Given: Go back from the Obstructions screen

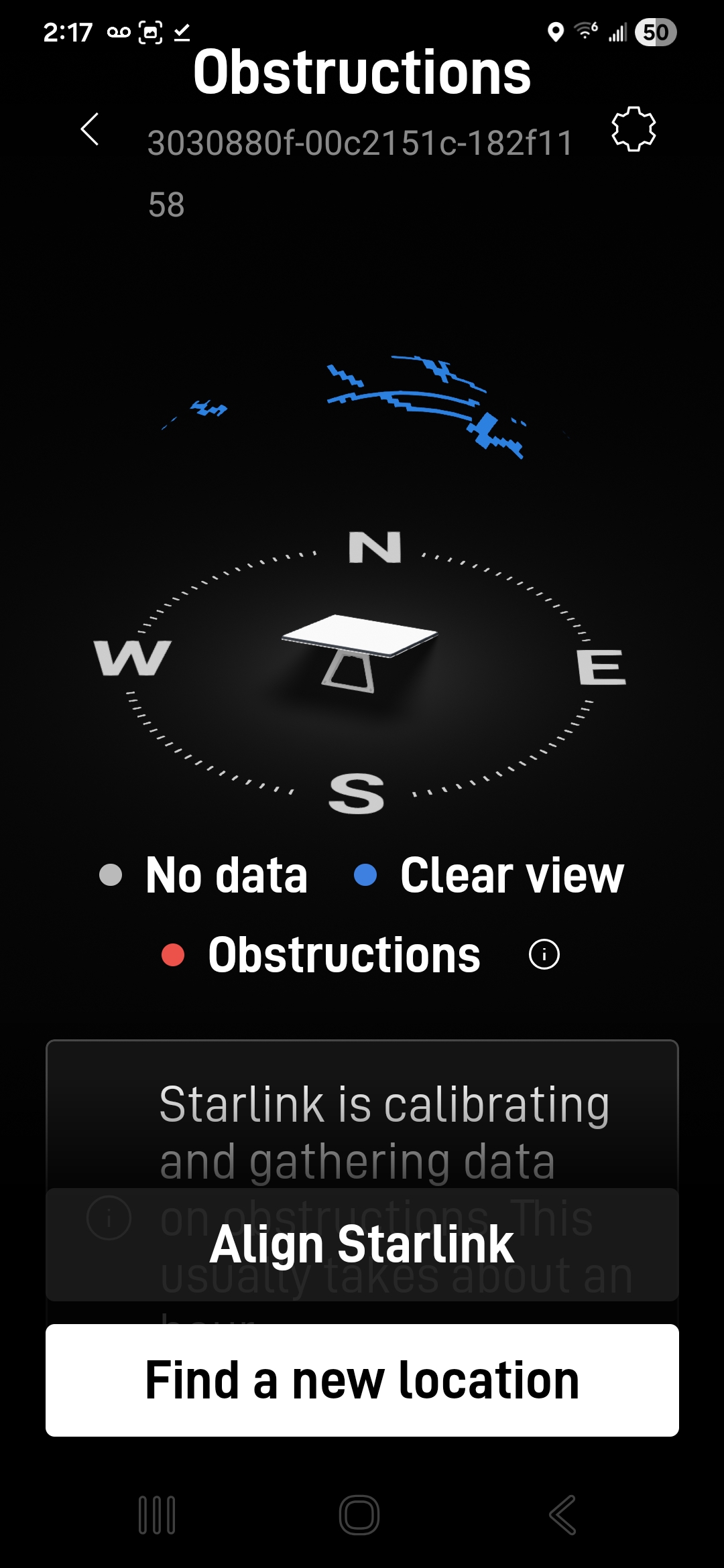Looking at the screenshot, I should (x=90, y=129).
